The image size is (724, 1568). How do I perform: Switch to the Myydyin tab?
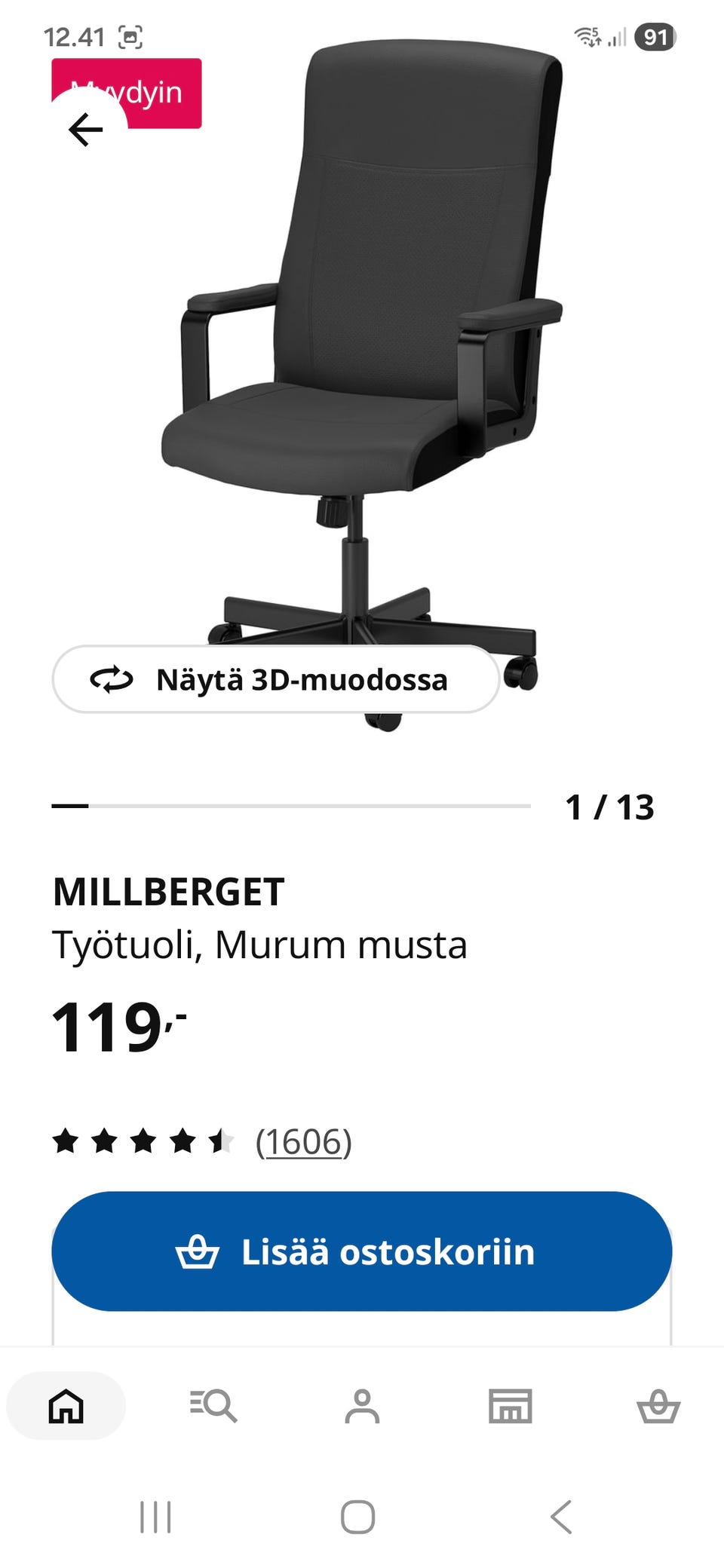pos(127,93)
